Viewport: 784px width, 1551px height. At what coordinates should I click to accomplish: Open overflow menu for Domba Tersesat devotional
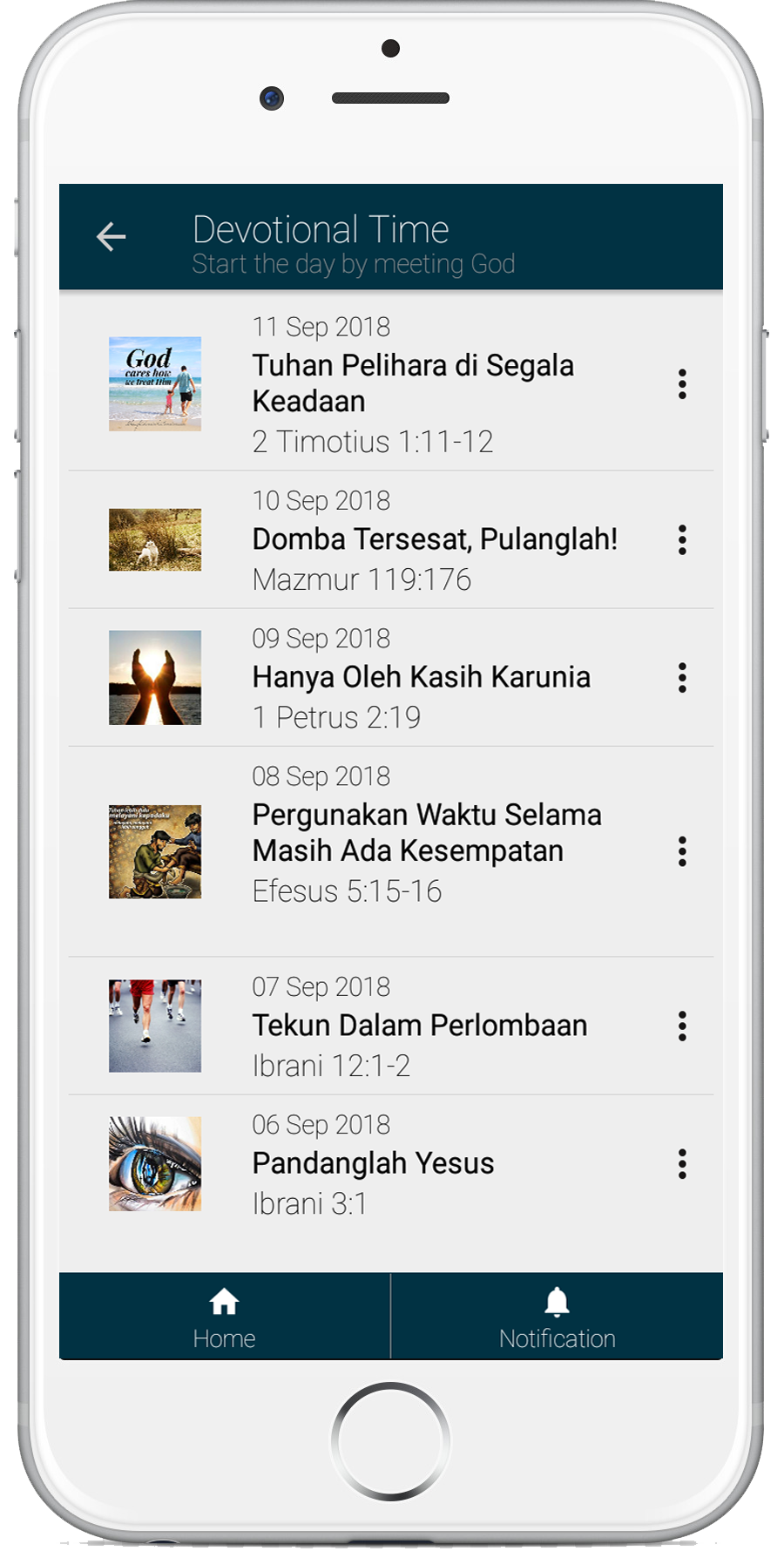tap(682, 539)
